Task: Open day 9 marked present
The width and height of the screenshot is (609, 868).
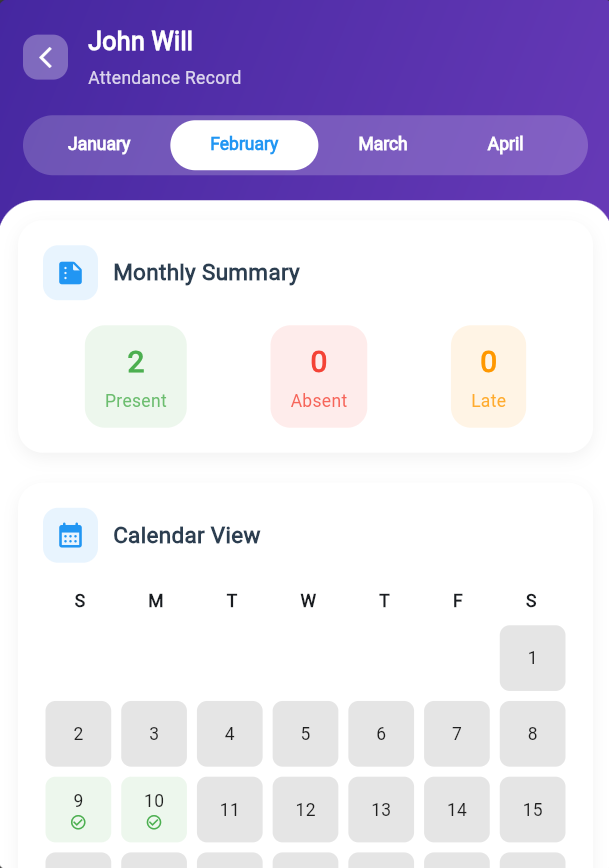Action: click(78, 809)
